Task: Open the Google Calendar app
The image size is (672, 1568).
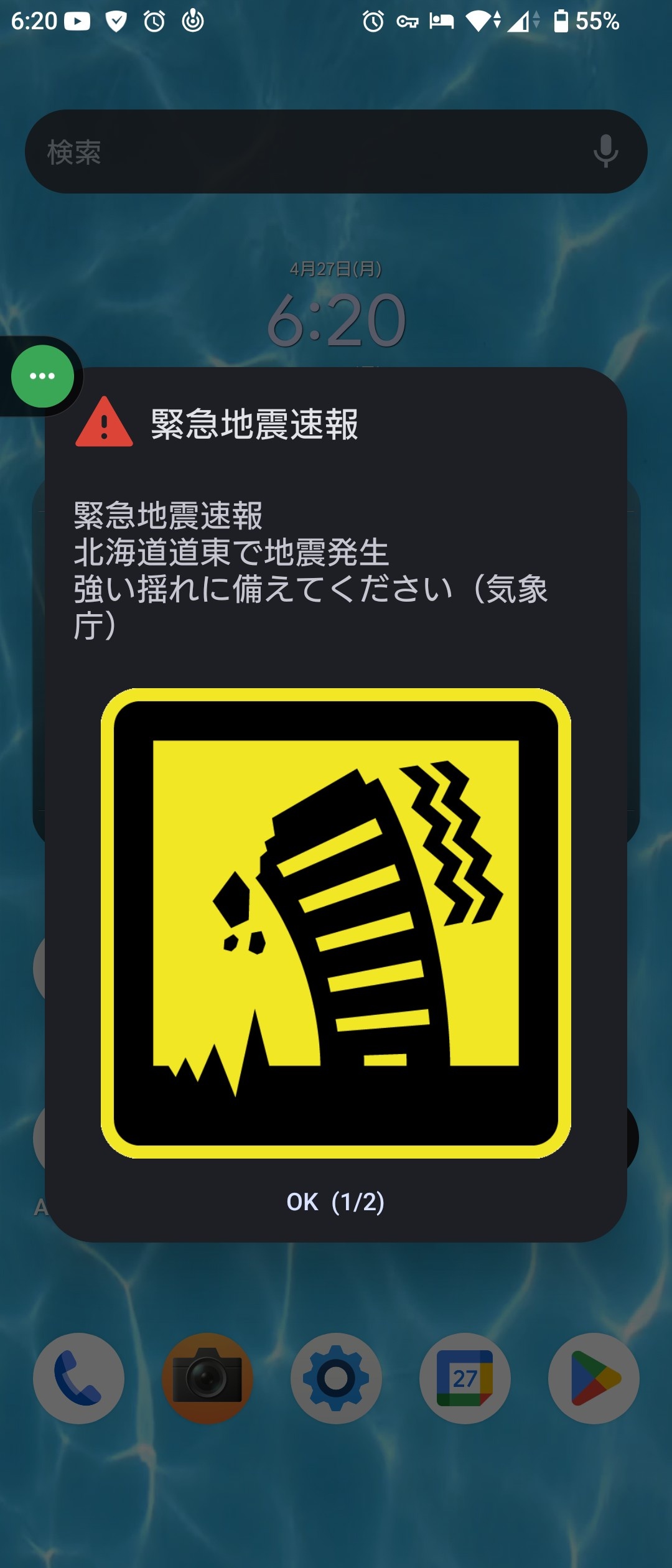Action: (465, 1378)
